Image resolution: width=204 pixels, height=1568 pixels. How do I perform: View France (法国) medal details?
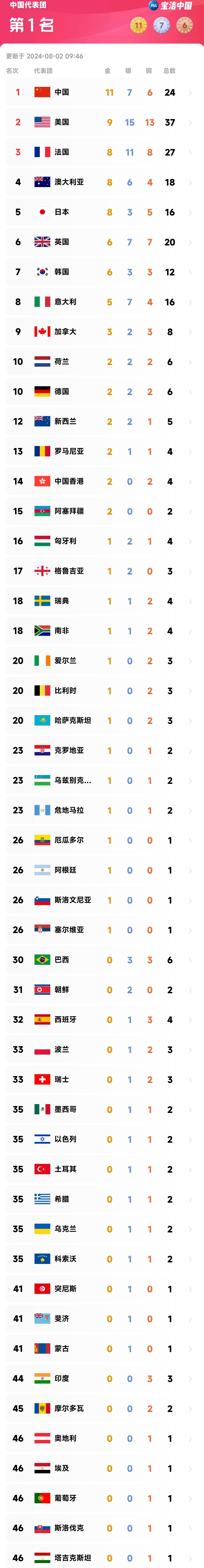[x=102, y=152]
